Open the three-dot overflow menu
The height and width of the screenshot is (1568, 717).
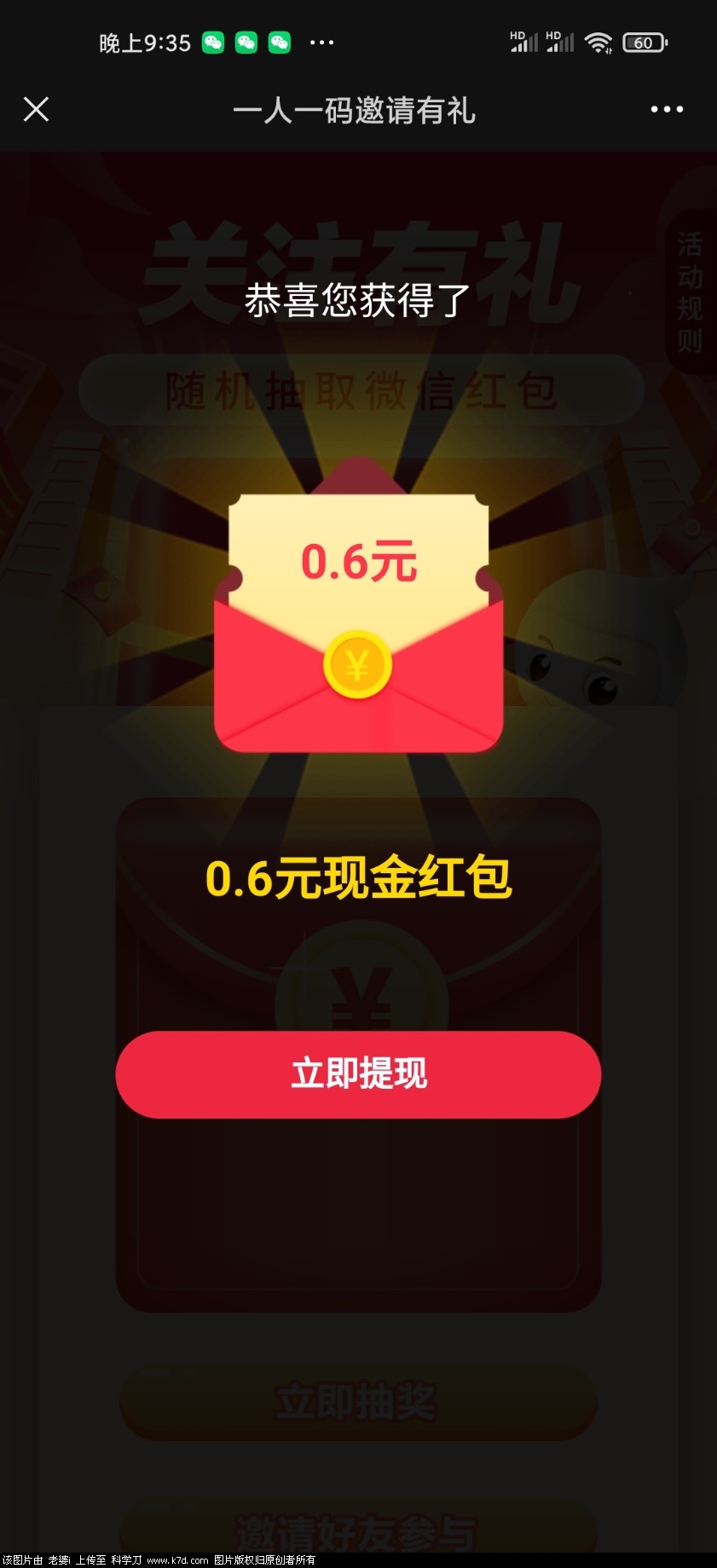click(666, 109)
